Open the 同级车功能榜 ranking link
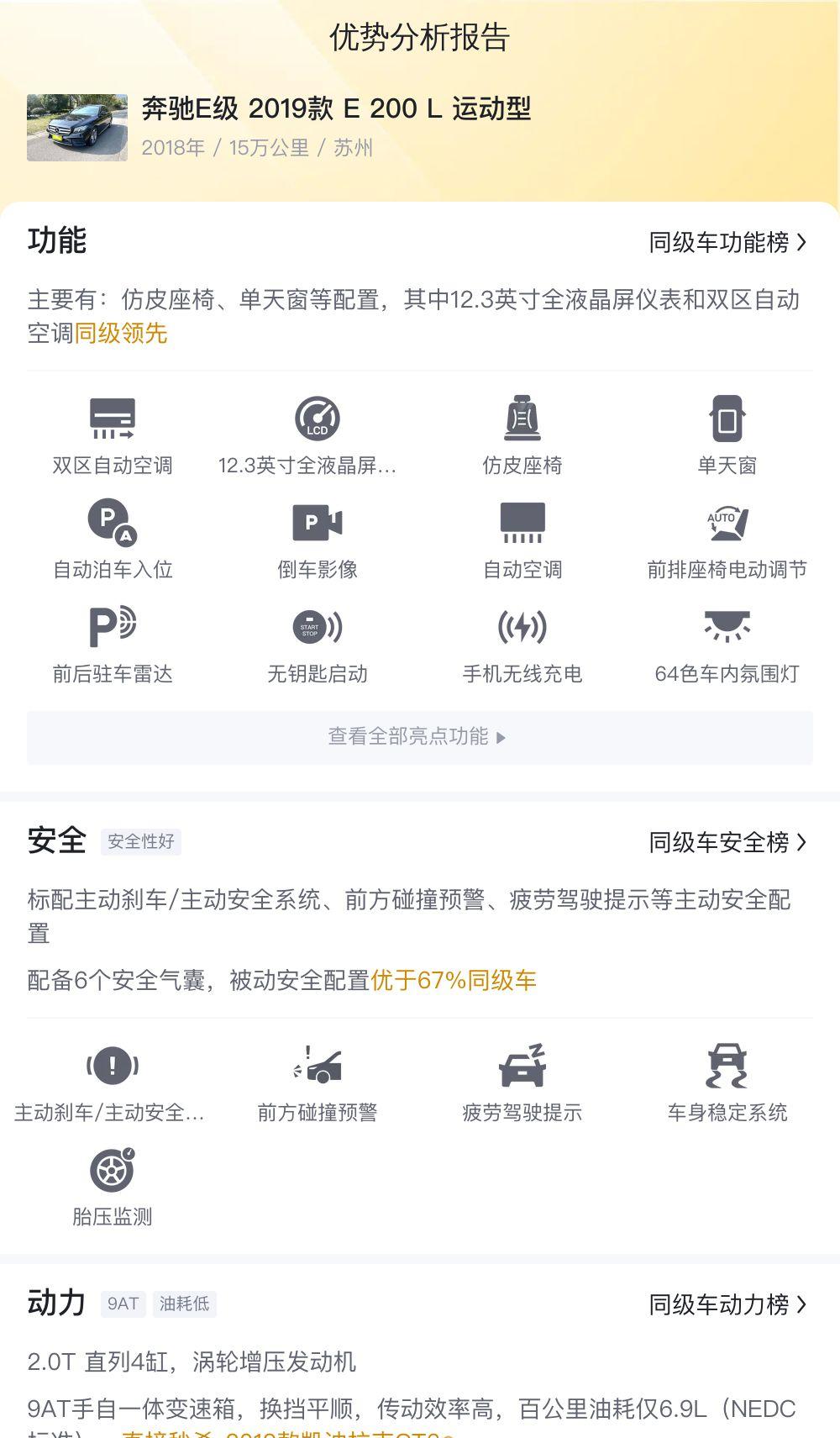The image size is (840, 1438). pyautogui.click(x=727, y=243)
